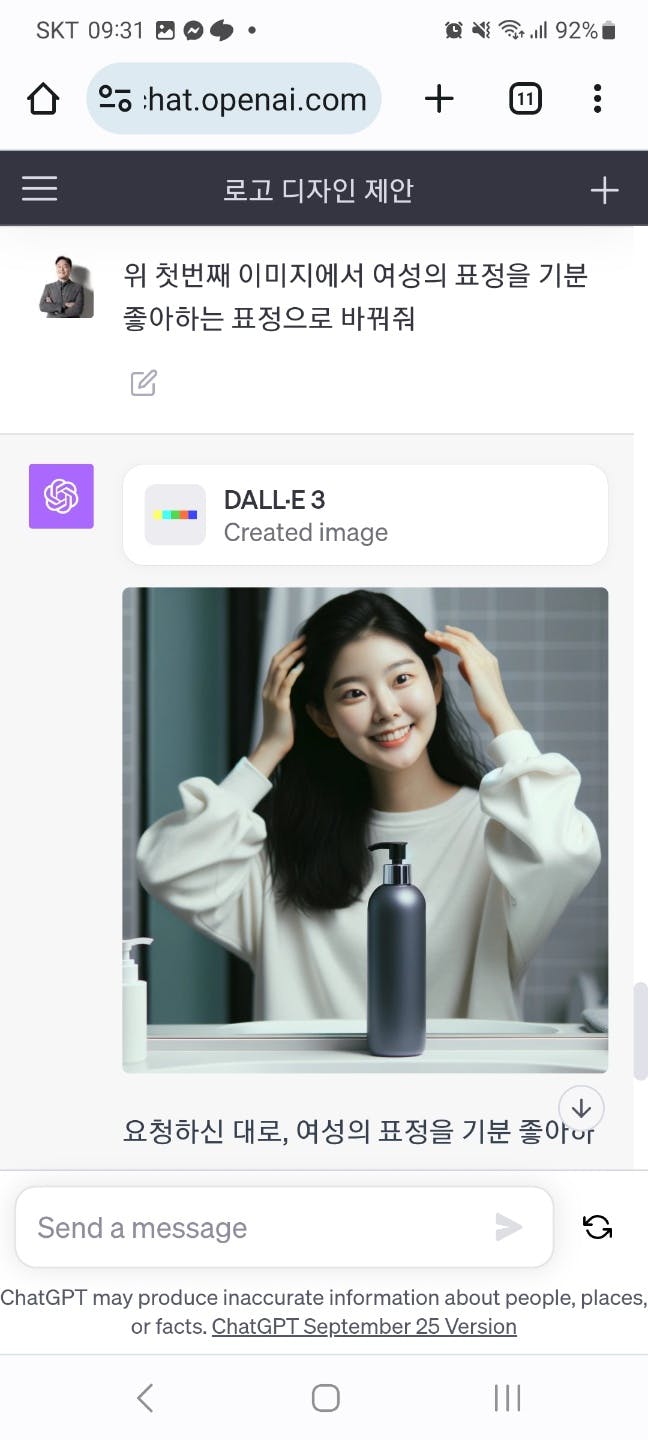Open the browser home page
Screen dimensions: 648x1440
point(43,98)
